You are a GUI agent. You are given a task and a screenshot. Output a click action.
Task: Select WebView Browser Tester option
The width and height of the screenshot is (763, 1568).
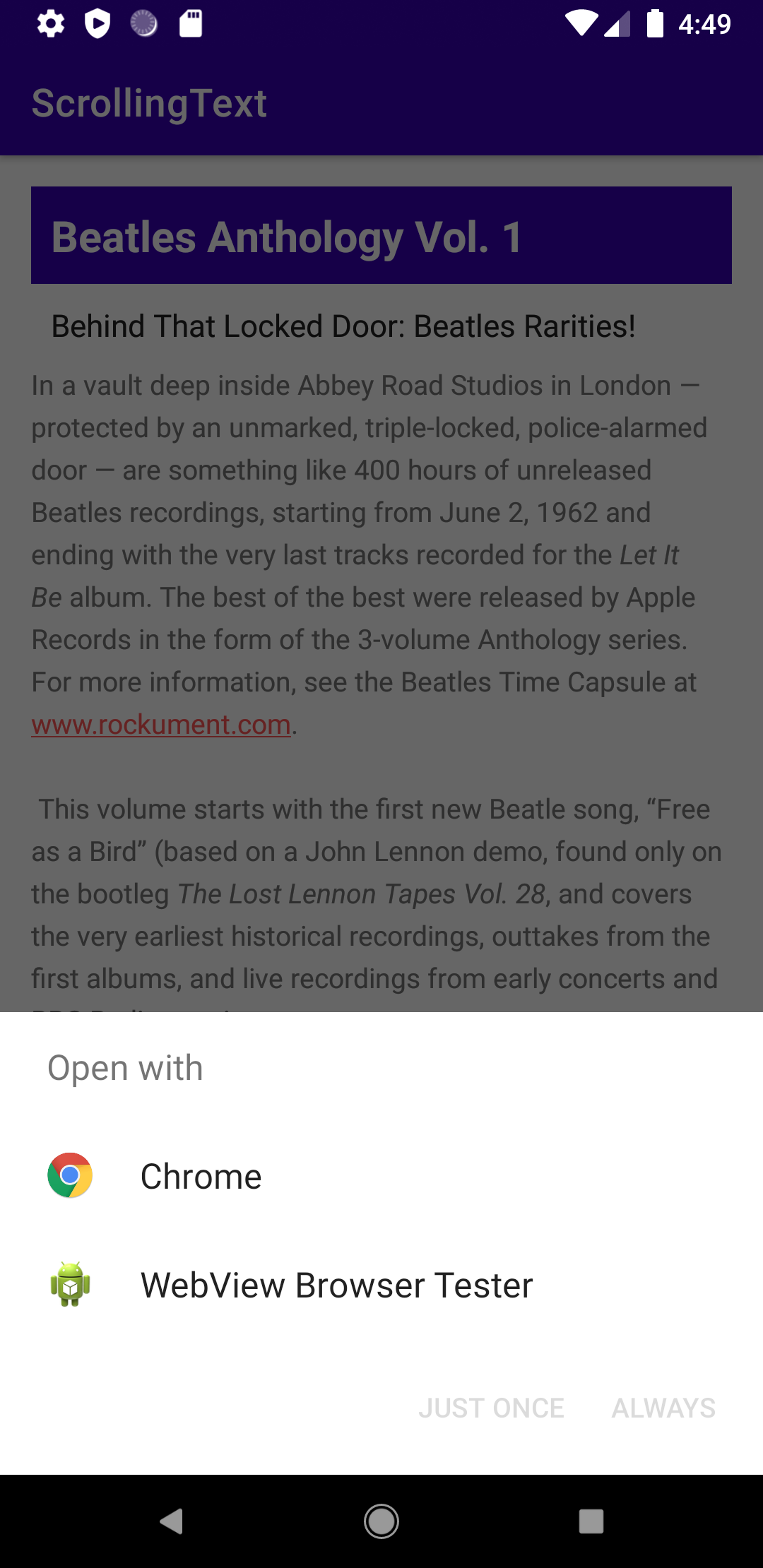point(336,1285)
